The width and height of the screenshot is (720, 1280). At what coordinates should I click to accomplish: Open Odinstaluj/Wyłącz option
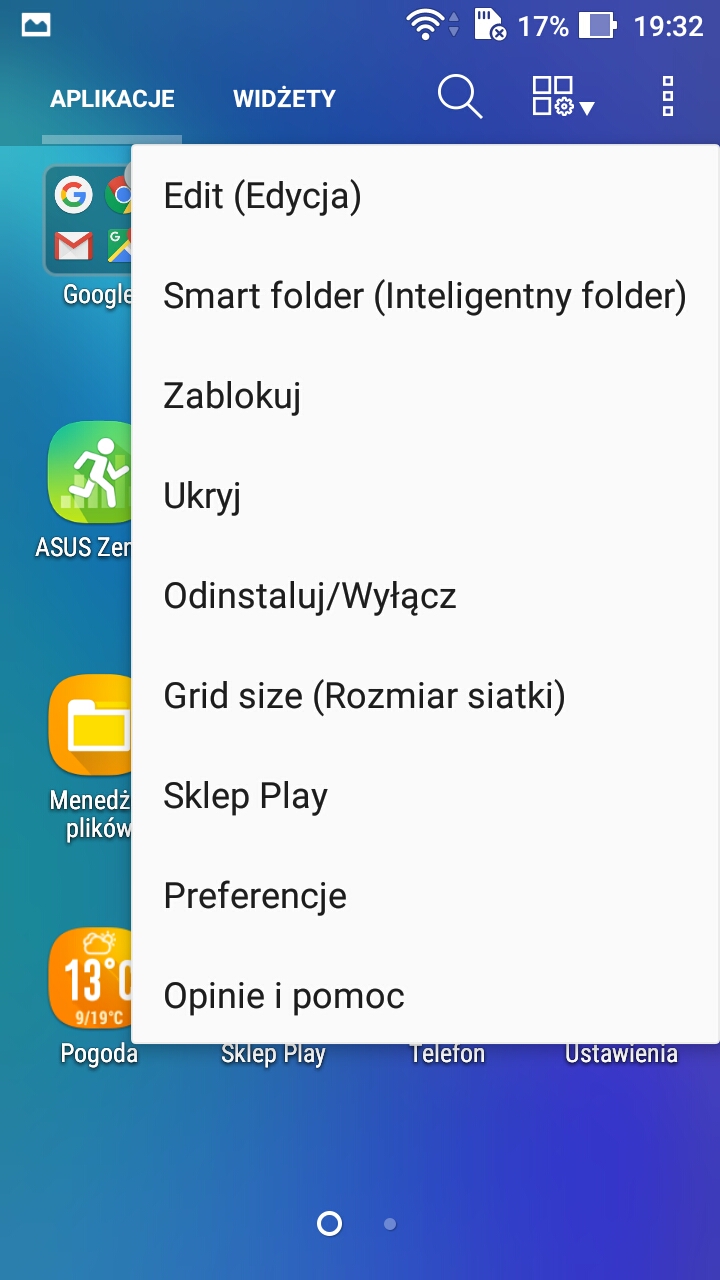pos(310,596)
